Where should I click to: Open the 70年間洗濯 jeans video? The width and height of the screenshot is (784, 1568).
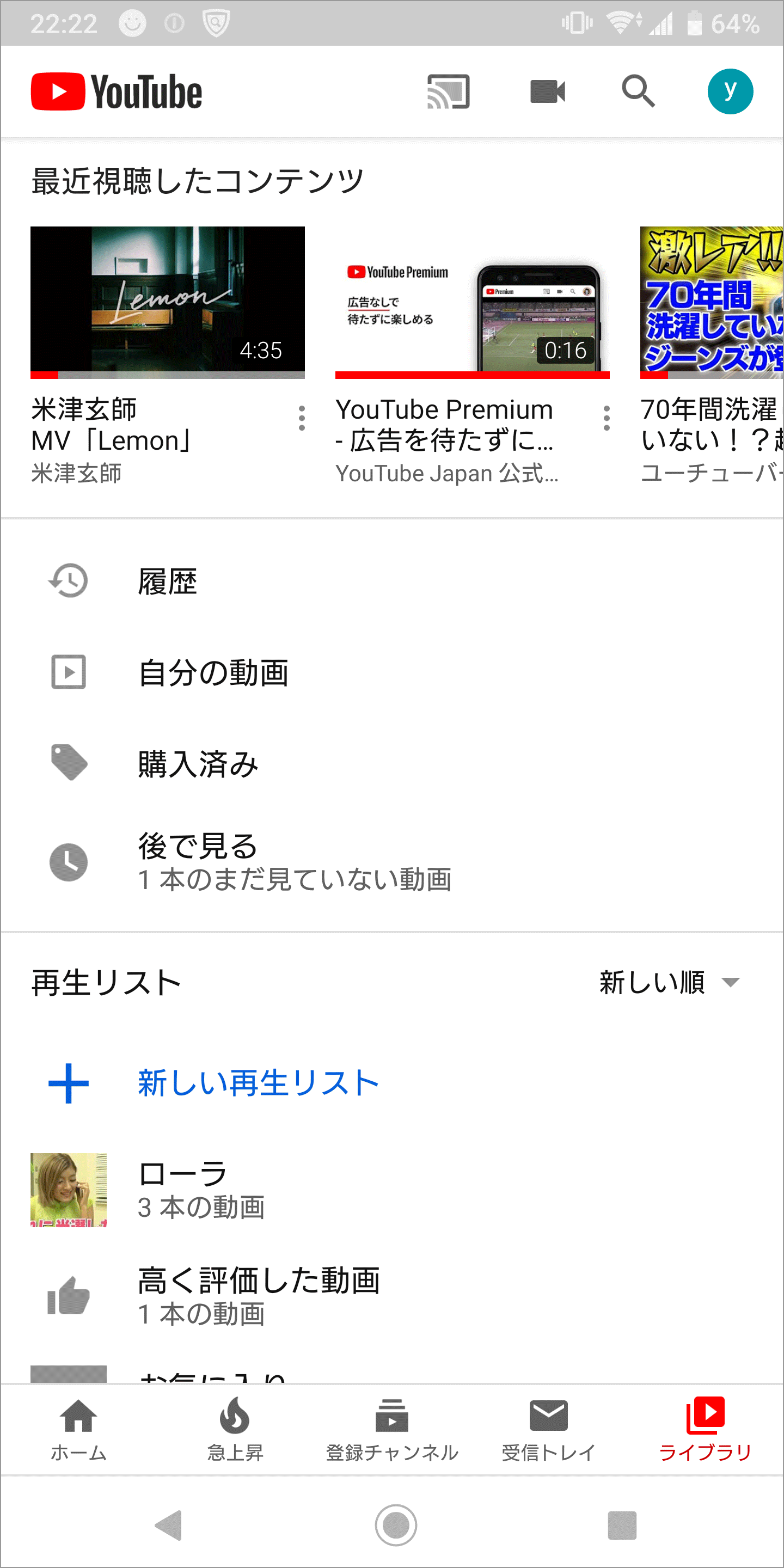712,303
